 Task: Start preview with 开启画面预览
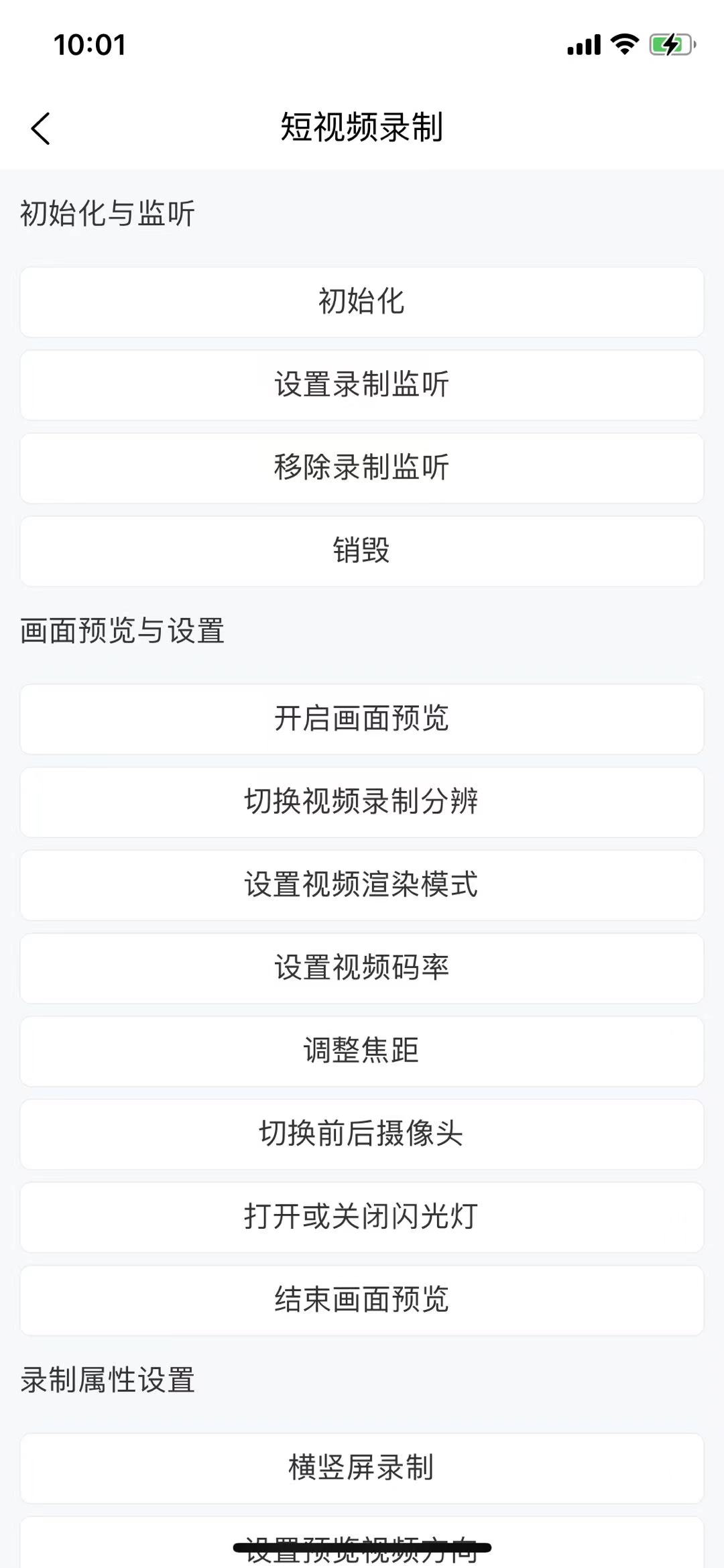pyautogui.click(x=361, y=719)
